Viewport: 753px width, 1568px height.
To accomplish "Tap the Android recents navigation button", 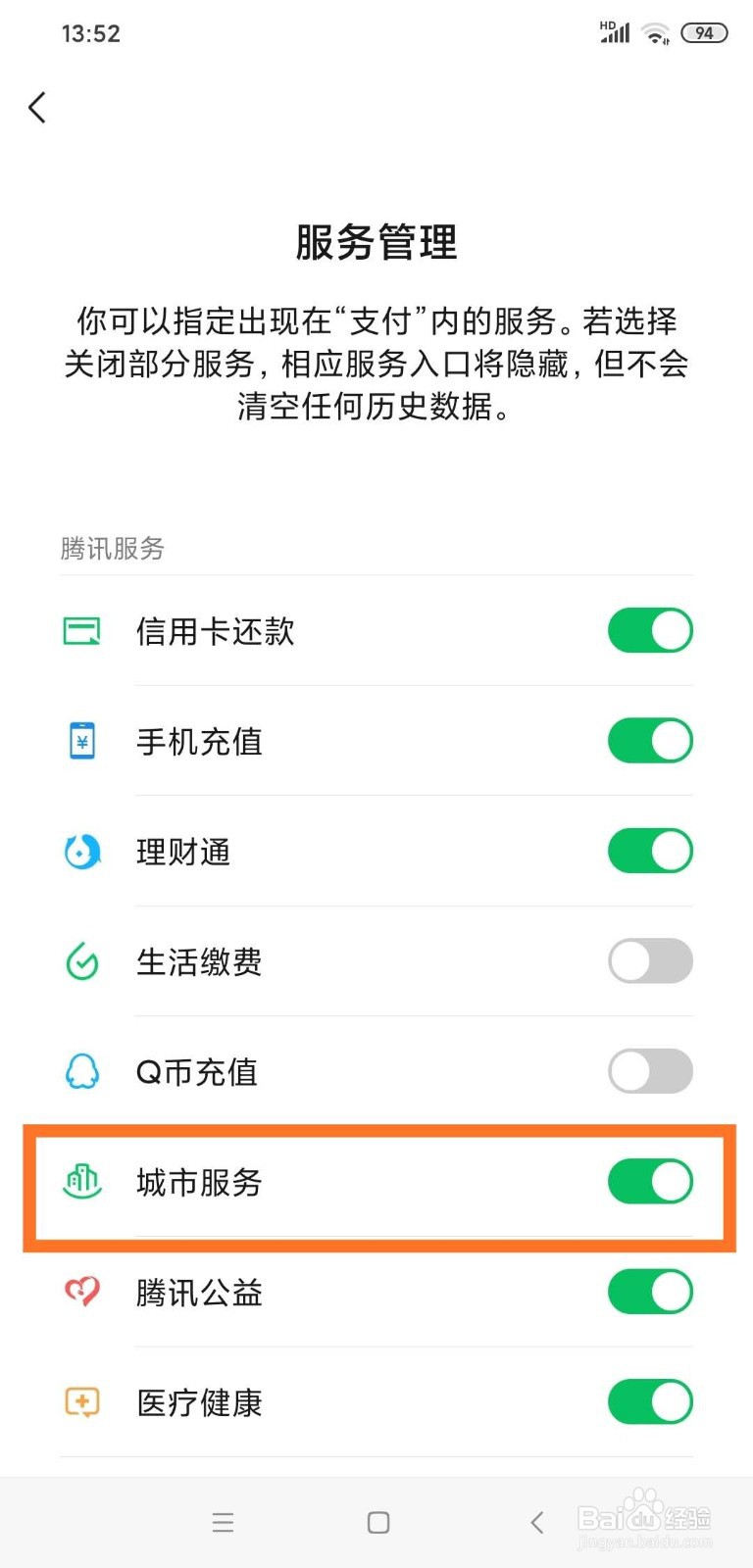I will [224, 1522].
